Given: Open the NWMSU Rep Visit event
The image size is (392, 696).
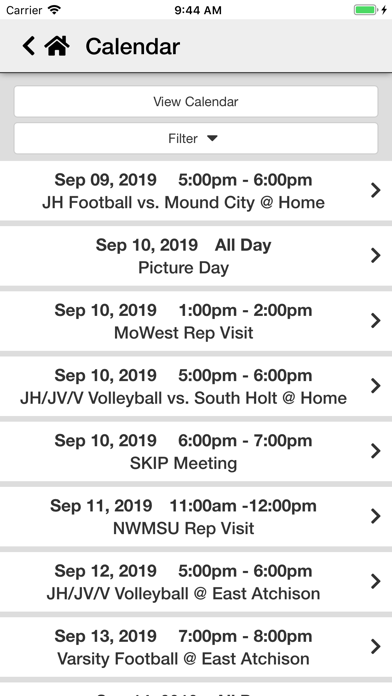Looking at the screenshot, I should pyautogui.click(x=196, y=517).
